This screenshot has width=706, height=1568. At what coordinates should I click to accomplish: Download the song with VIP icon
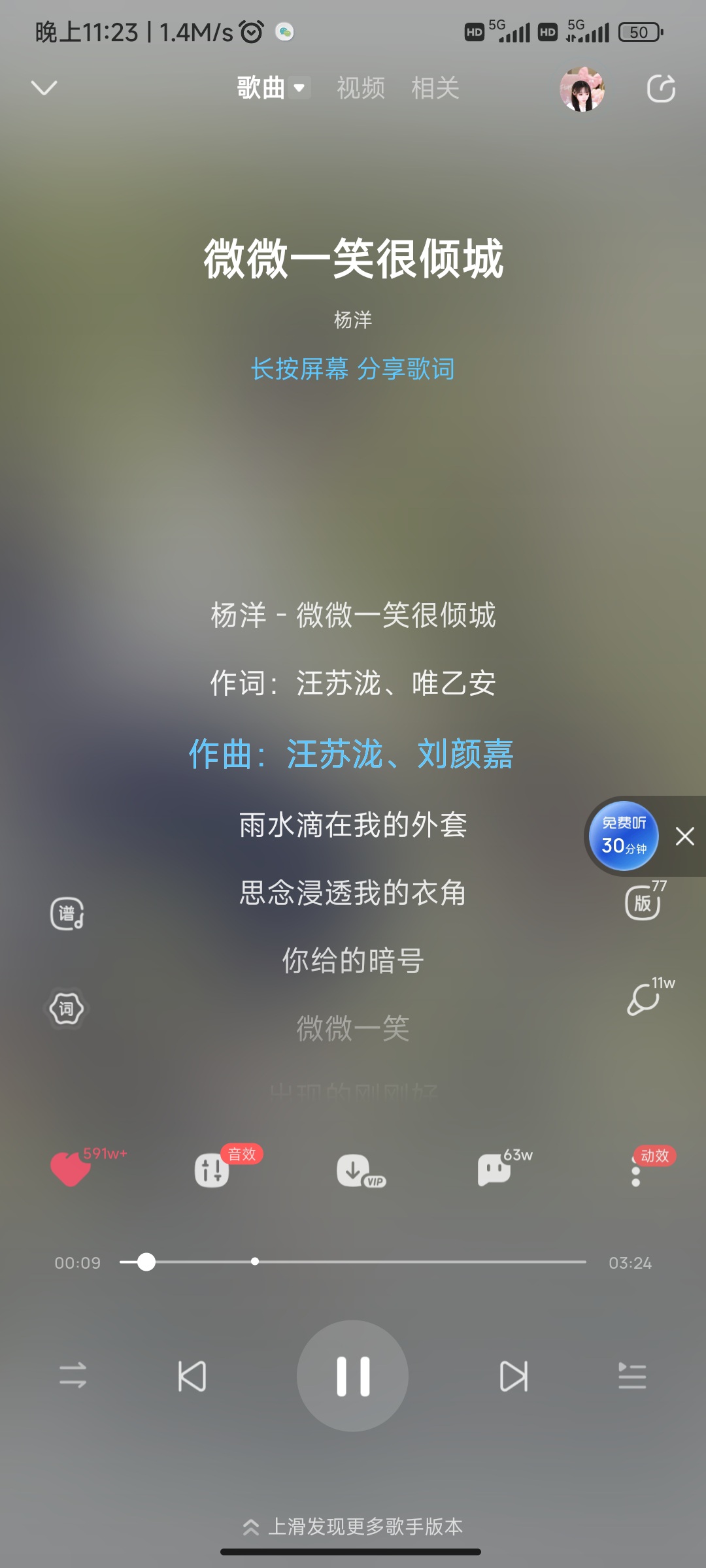[x=360, y=1171]
